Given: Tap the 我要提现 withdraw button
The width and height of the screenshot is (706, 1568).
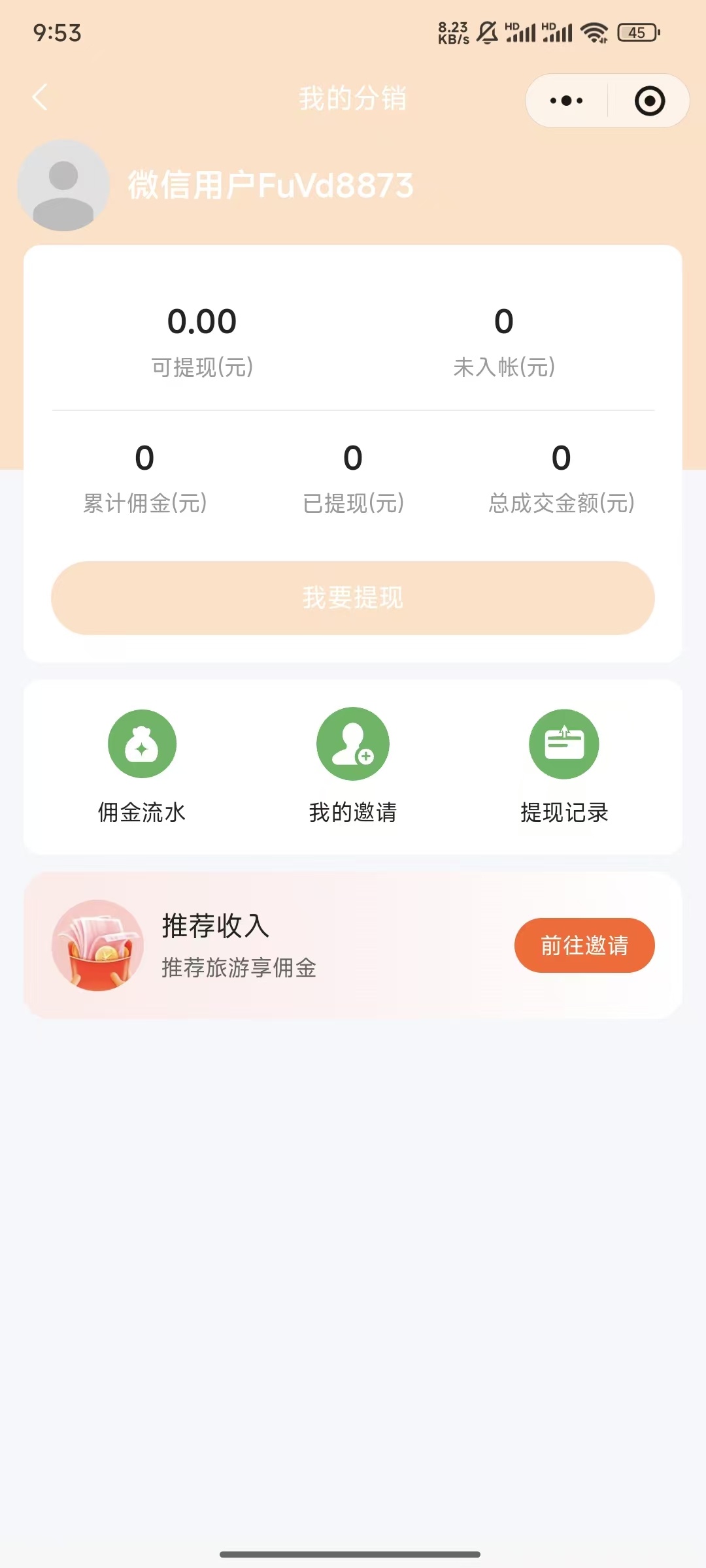Looking at the screenshot, I should (x=353, y=598).
